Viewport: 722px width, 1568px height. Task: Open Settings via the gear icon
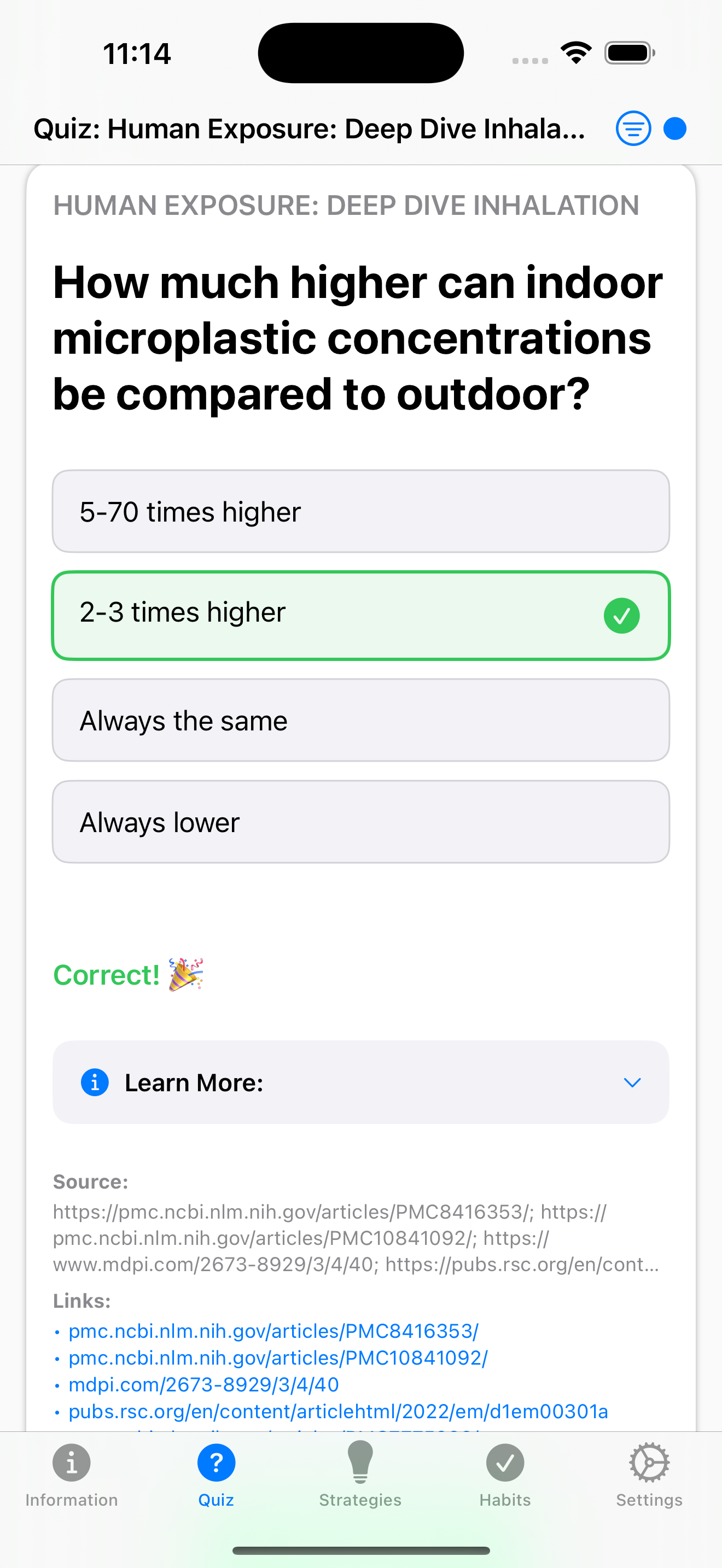pos(649,1462)
